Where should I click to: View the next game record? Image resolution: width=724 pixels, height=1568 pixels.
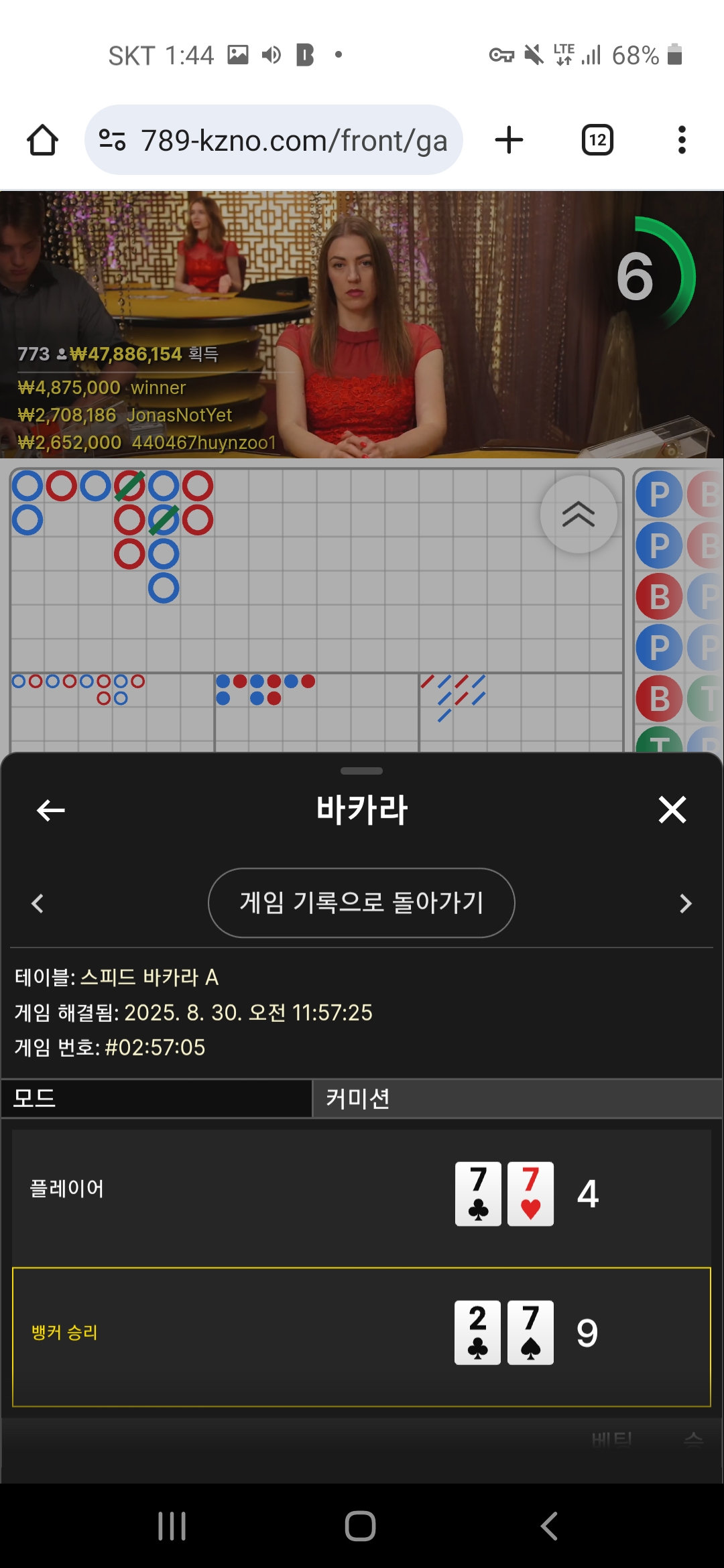pyautogui.click(x=685, y=903)
